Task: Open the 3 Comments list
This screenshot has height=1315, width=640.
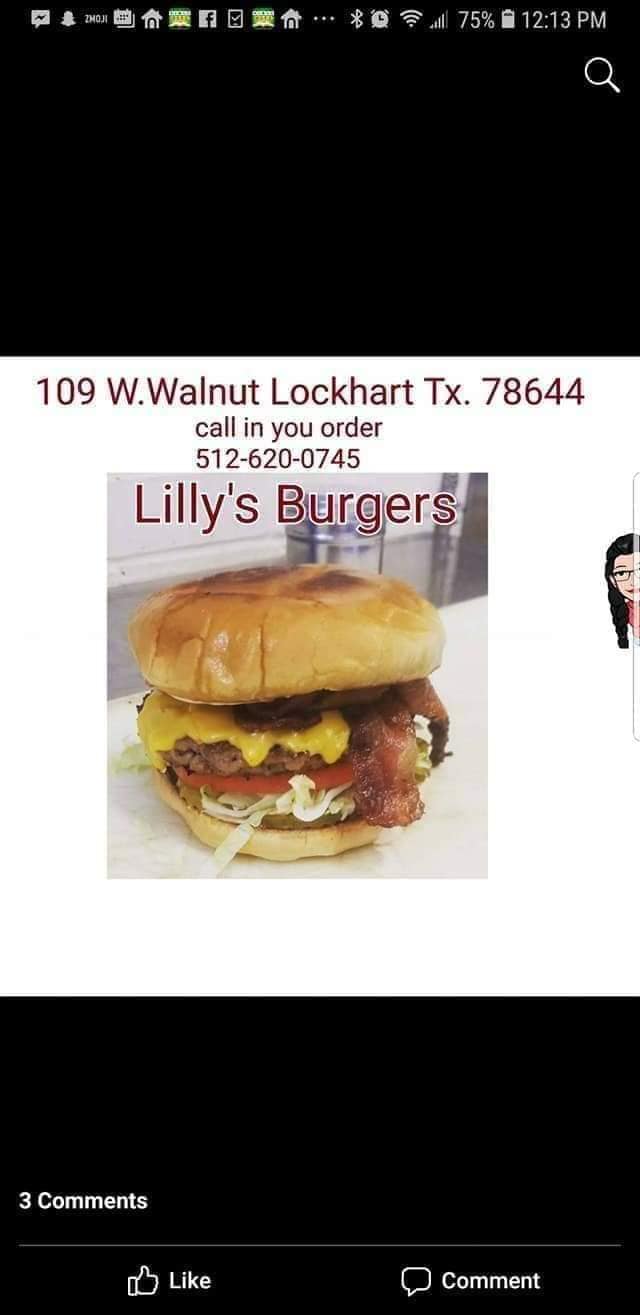Action: point(83,1201)
